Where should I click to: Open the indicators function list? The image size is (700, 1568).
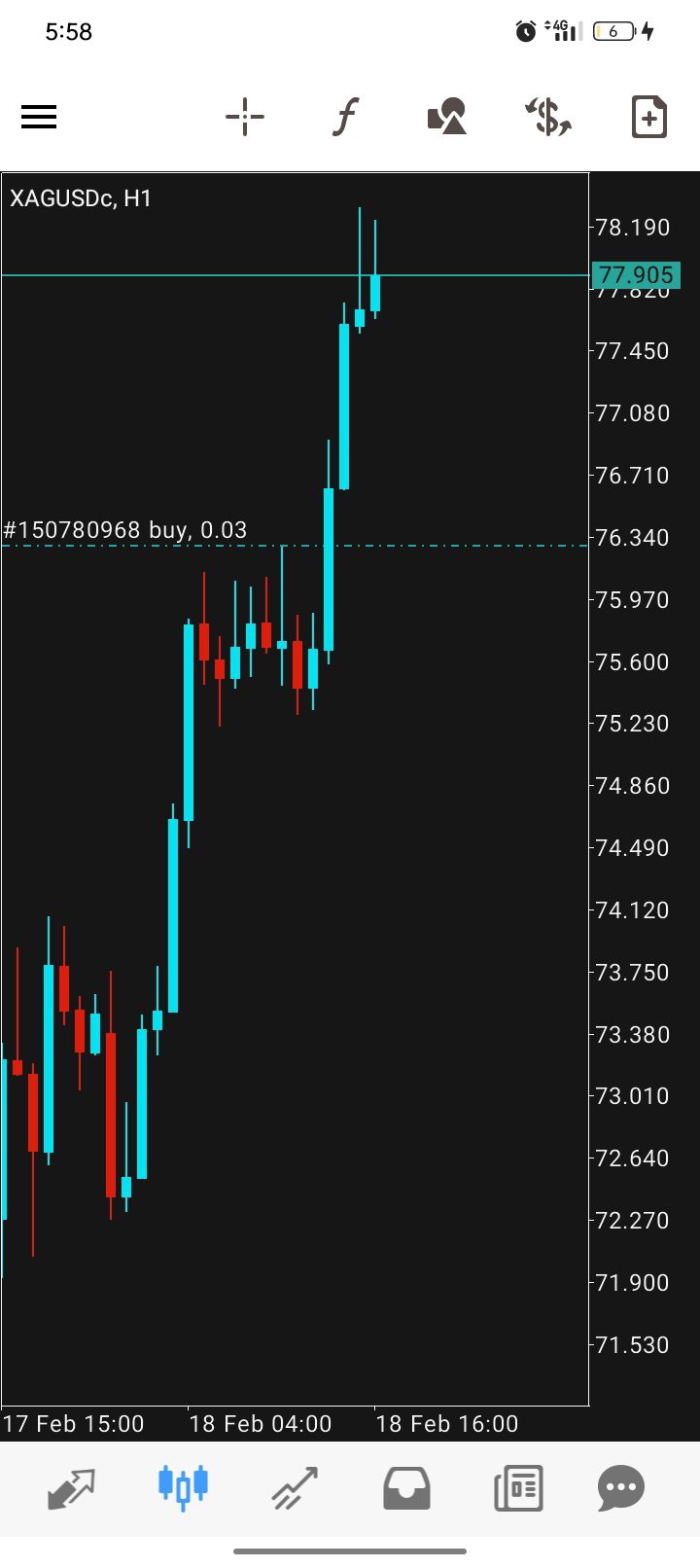coord(345,118)
